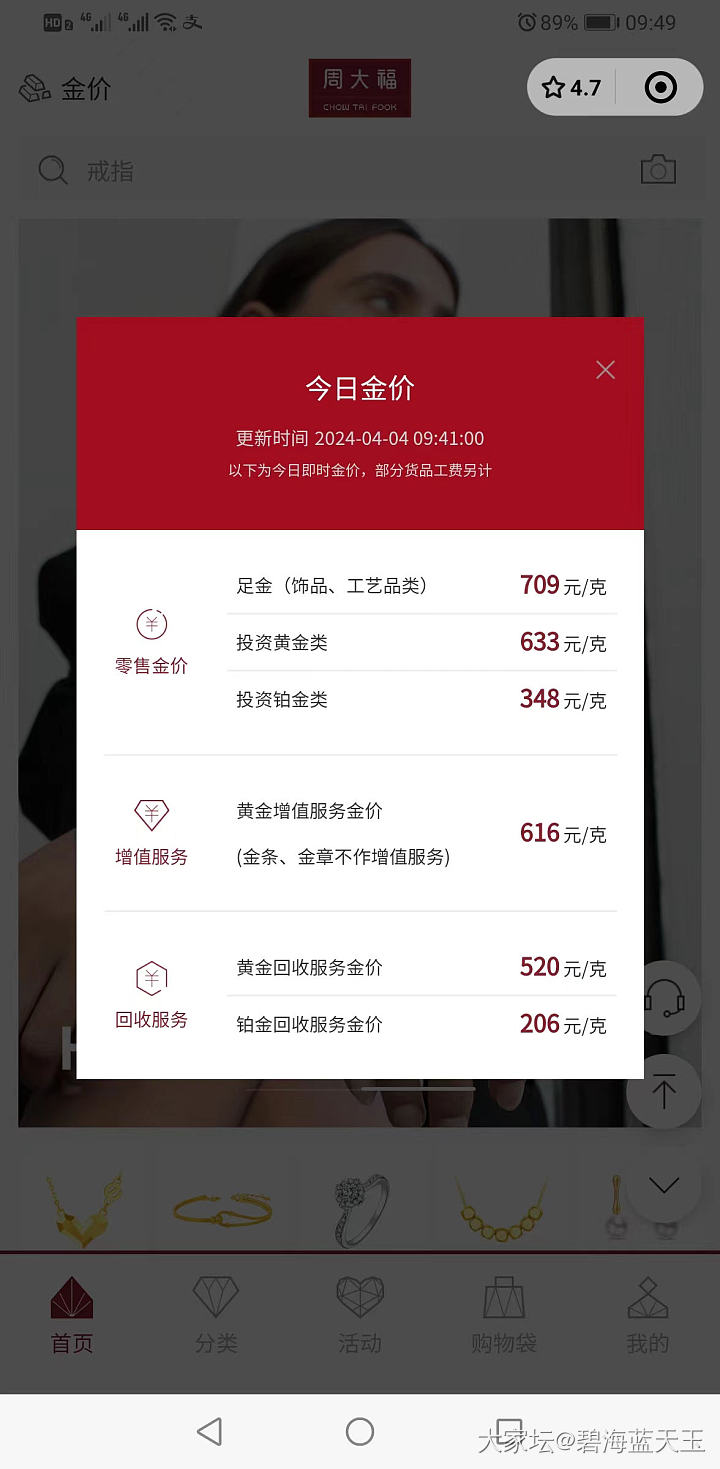The width and height of the screenshot is (720, 1469).
Task: Open the diamond ring product
Action: coord(361,1208)
